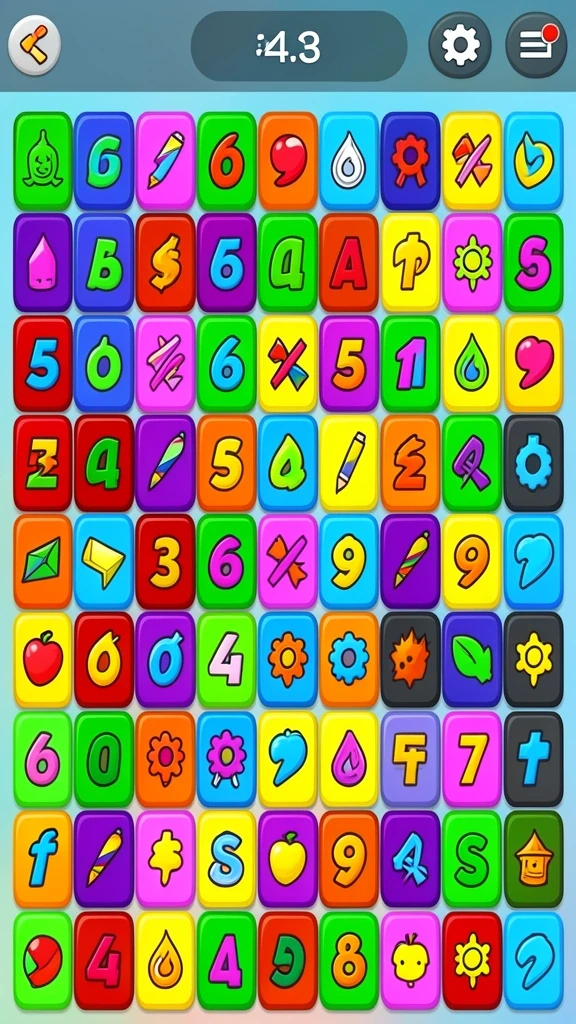
Task: Select the red apple tile
Action: point(42,660)
